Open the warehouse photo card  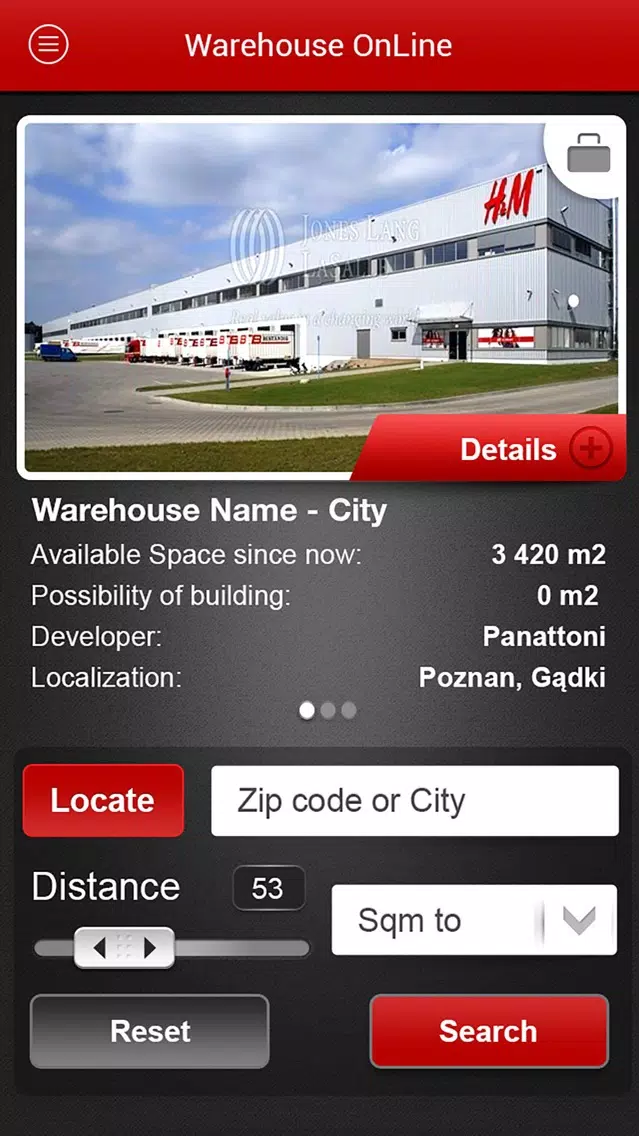(x=321, y=297)
